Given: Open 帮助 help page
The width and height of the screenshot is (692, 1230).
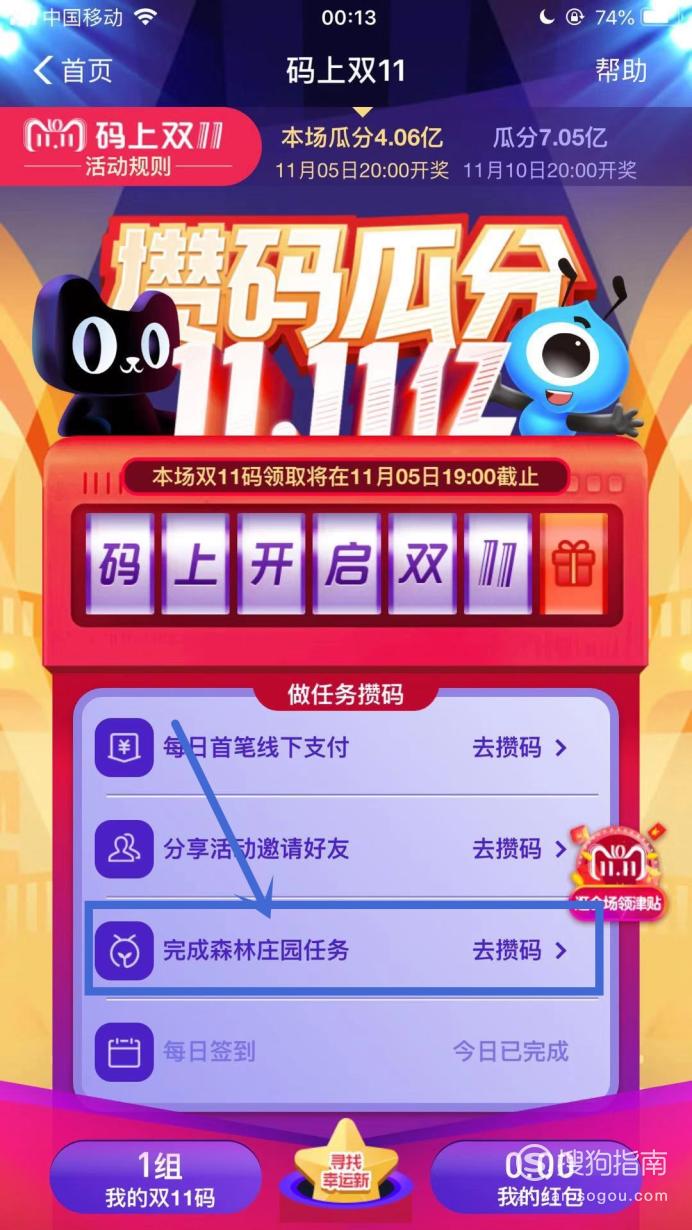Looking at the screenshot, I should pos(621,71).
